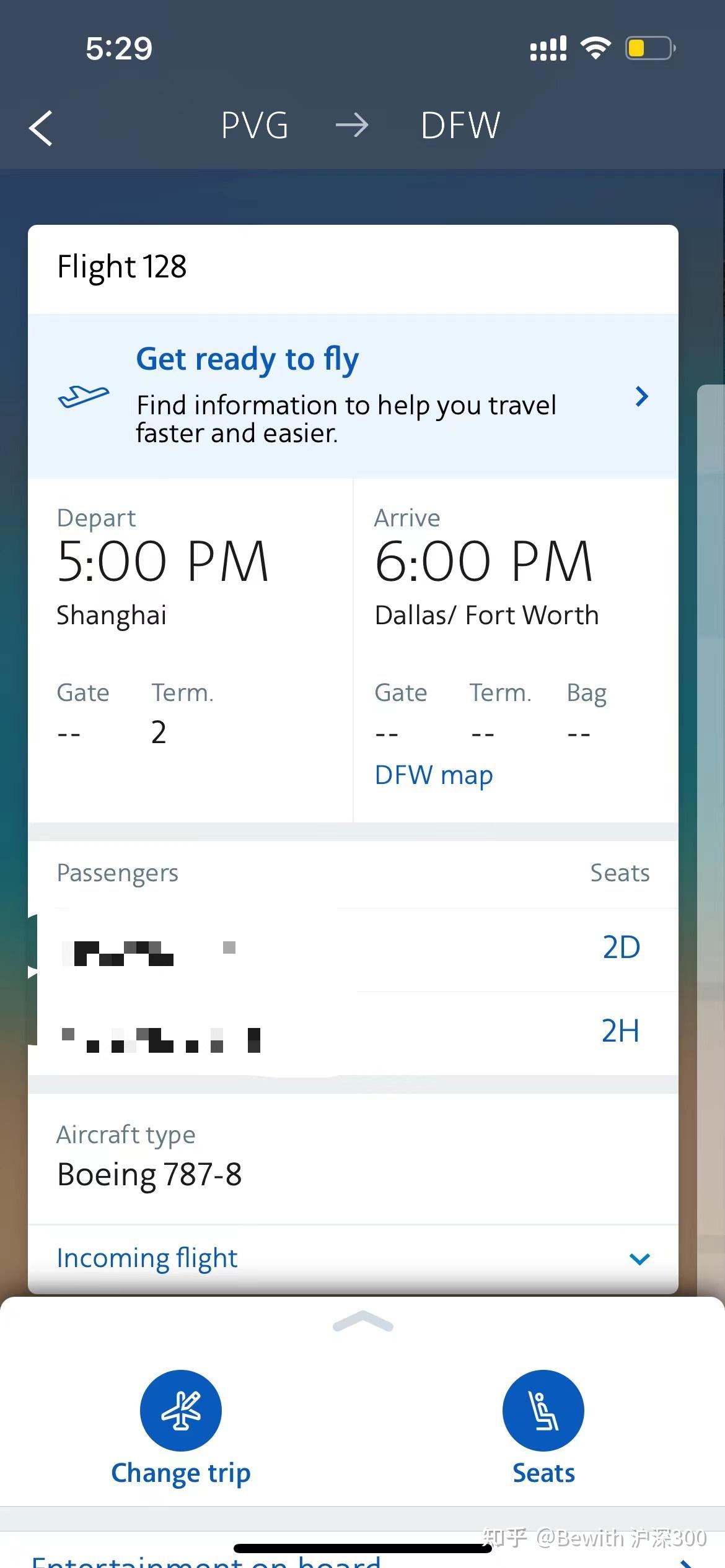Expand the Incoming flight section
725x1568 pixels.
353,1259
